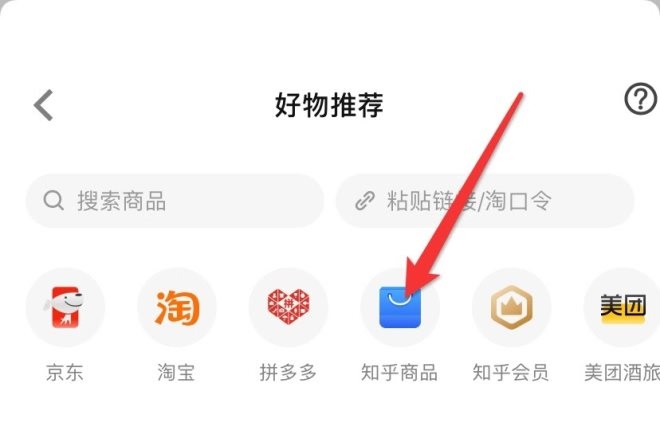This screenshot has width=660, height=438.
Task: Focus the 粘贴链接/淘口令 field
Action: coord(485,201)
